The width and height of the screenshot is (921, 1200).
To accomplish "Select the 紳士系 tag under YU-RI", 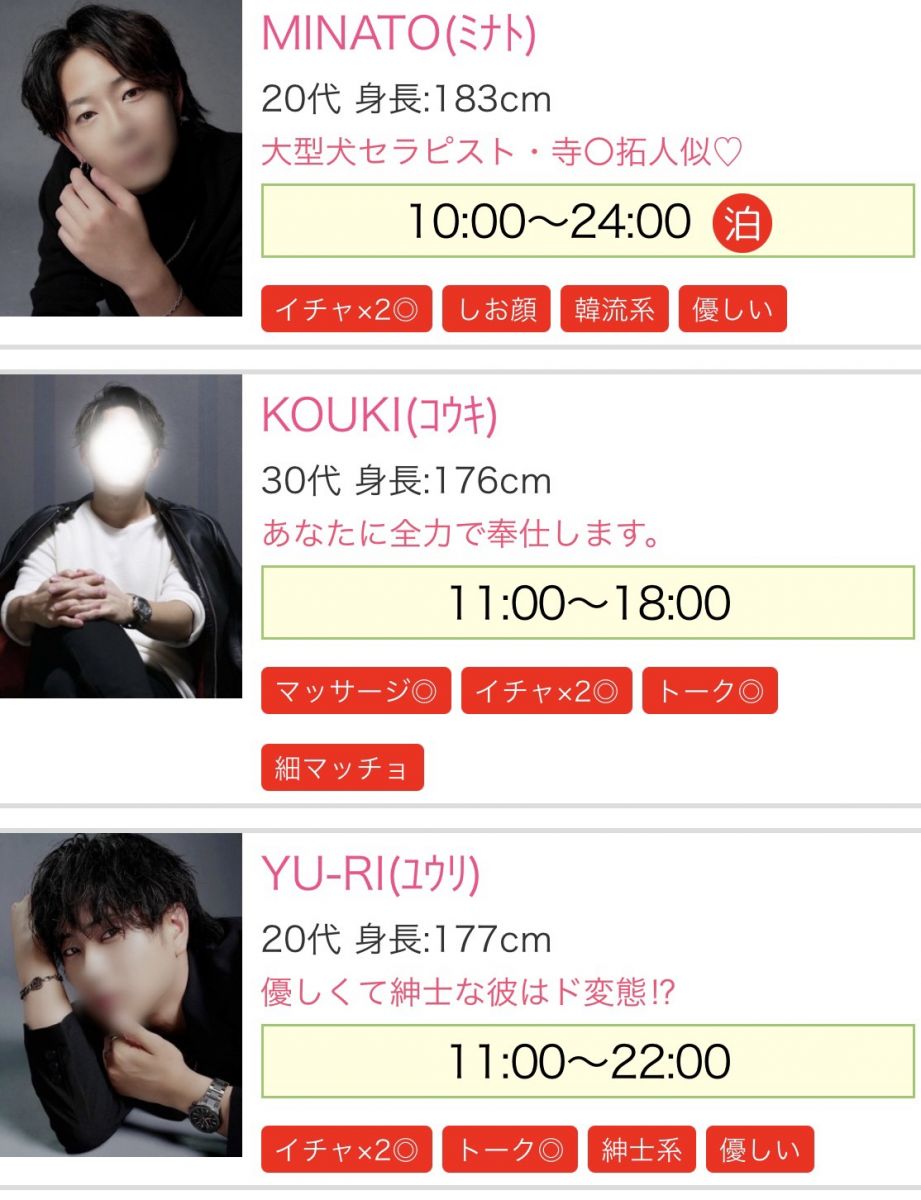I will pyautogui.click(x=641, y=1150).
